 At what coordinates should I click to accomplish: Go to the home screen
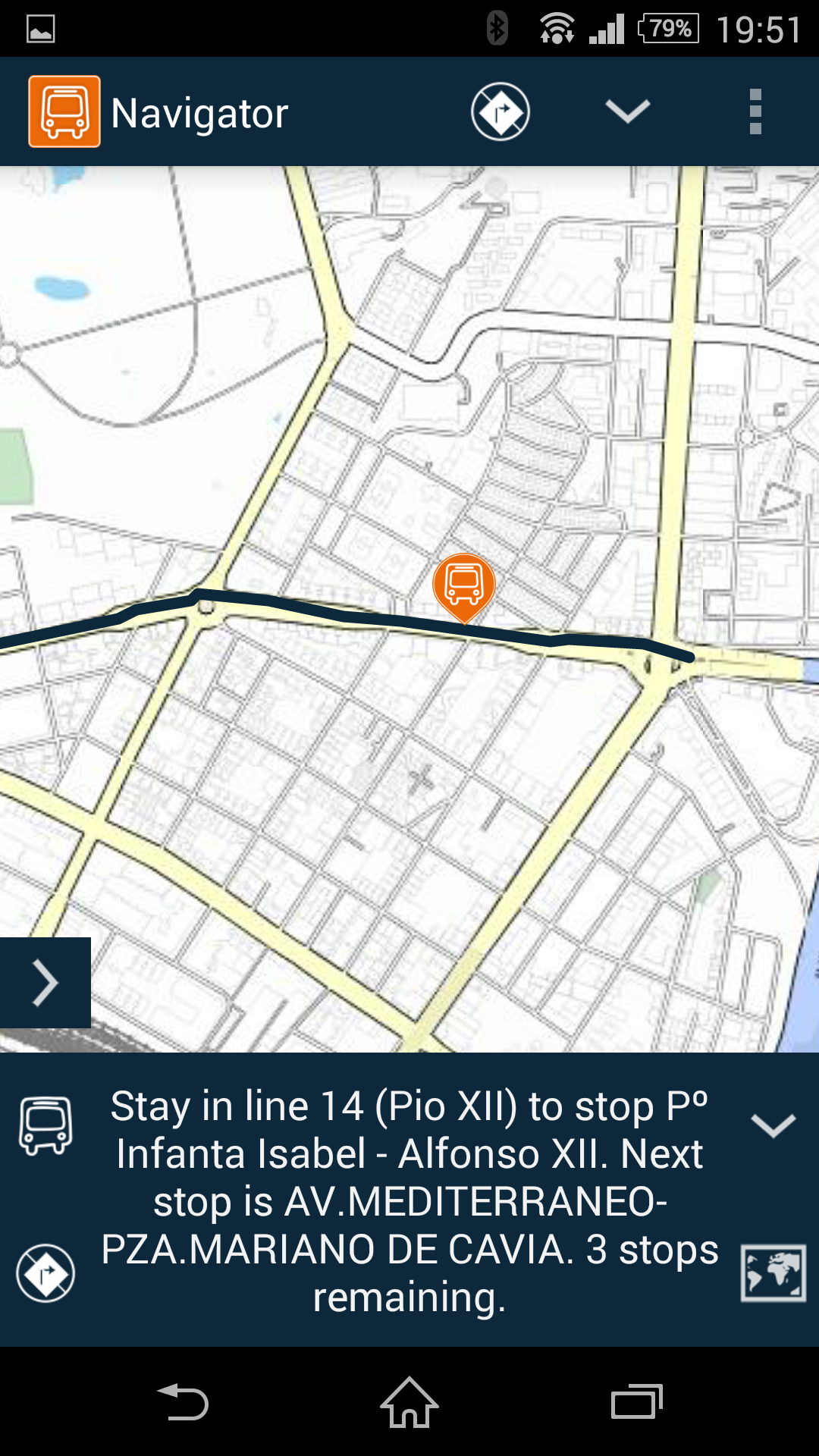coord(409,1401)
